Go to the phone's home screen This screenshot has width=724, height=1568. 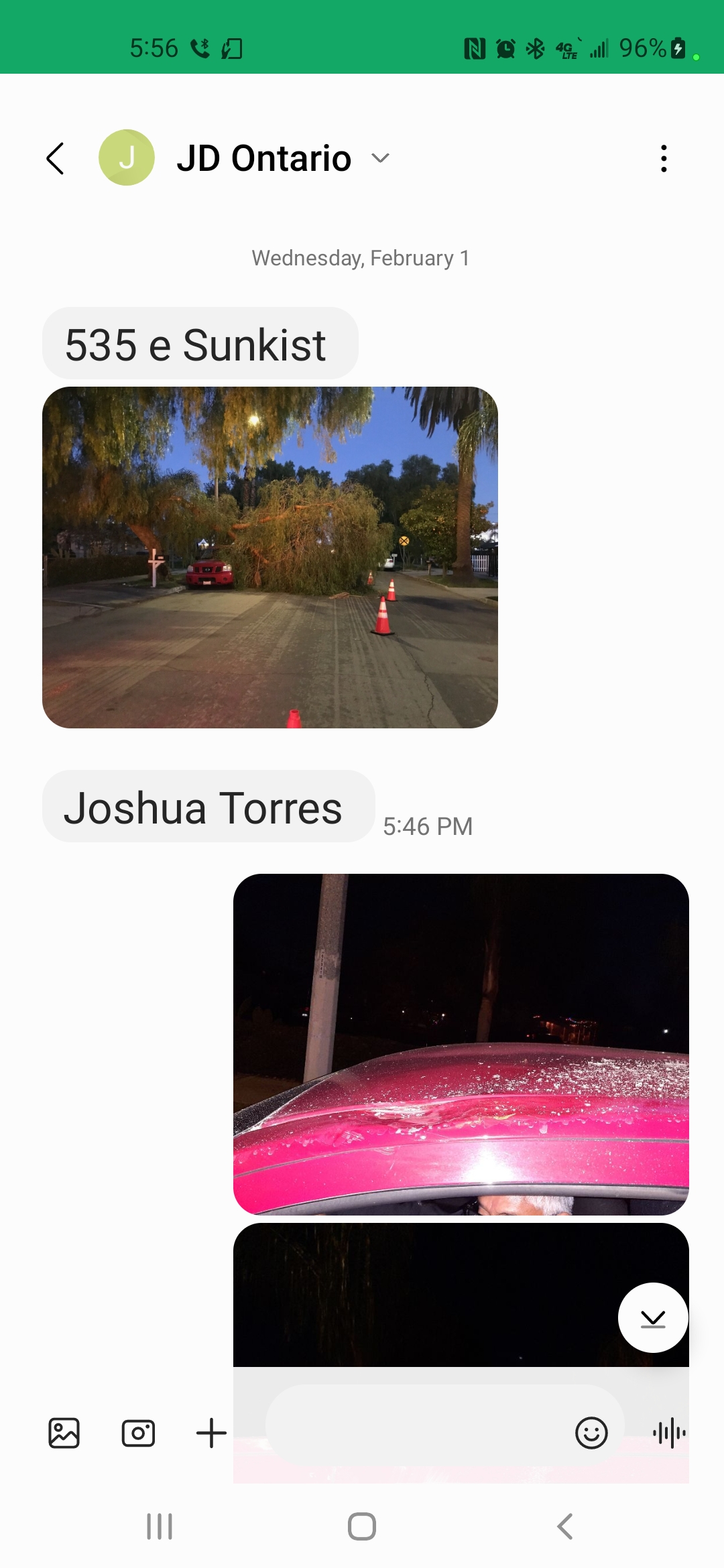[x=362, y=1527]
